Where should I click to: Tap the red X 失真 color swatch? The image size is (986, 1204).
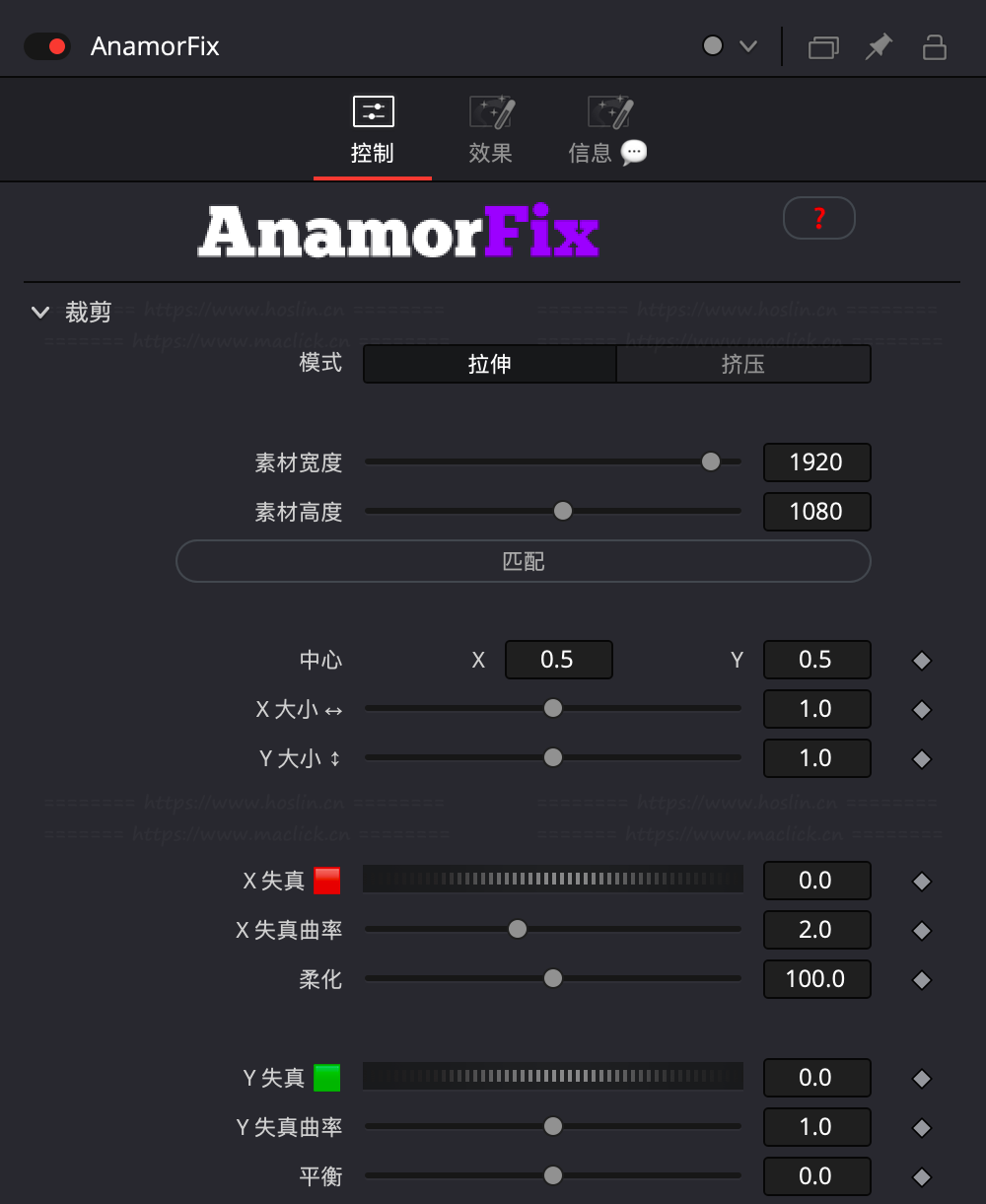tap(327, 881)
